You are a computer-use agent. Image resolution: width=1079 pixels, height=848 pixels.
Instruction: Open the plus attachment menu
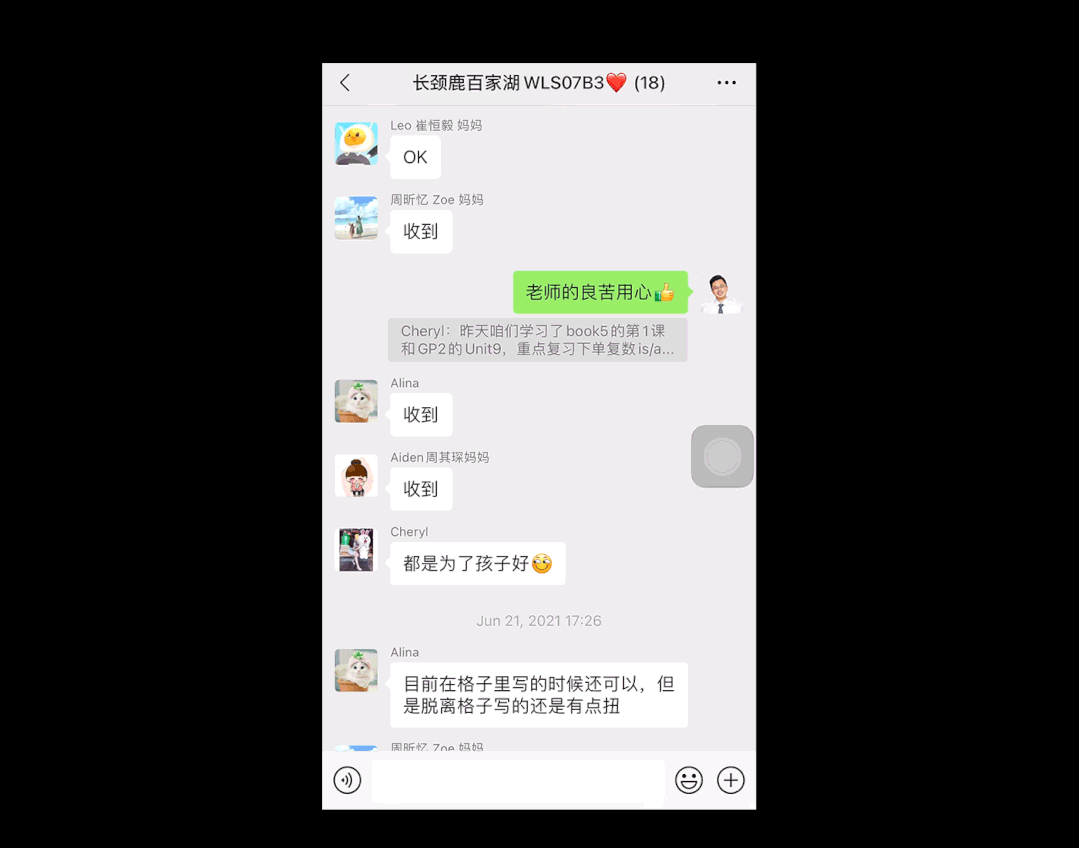click(731, 780)
